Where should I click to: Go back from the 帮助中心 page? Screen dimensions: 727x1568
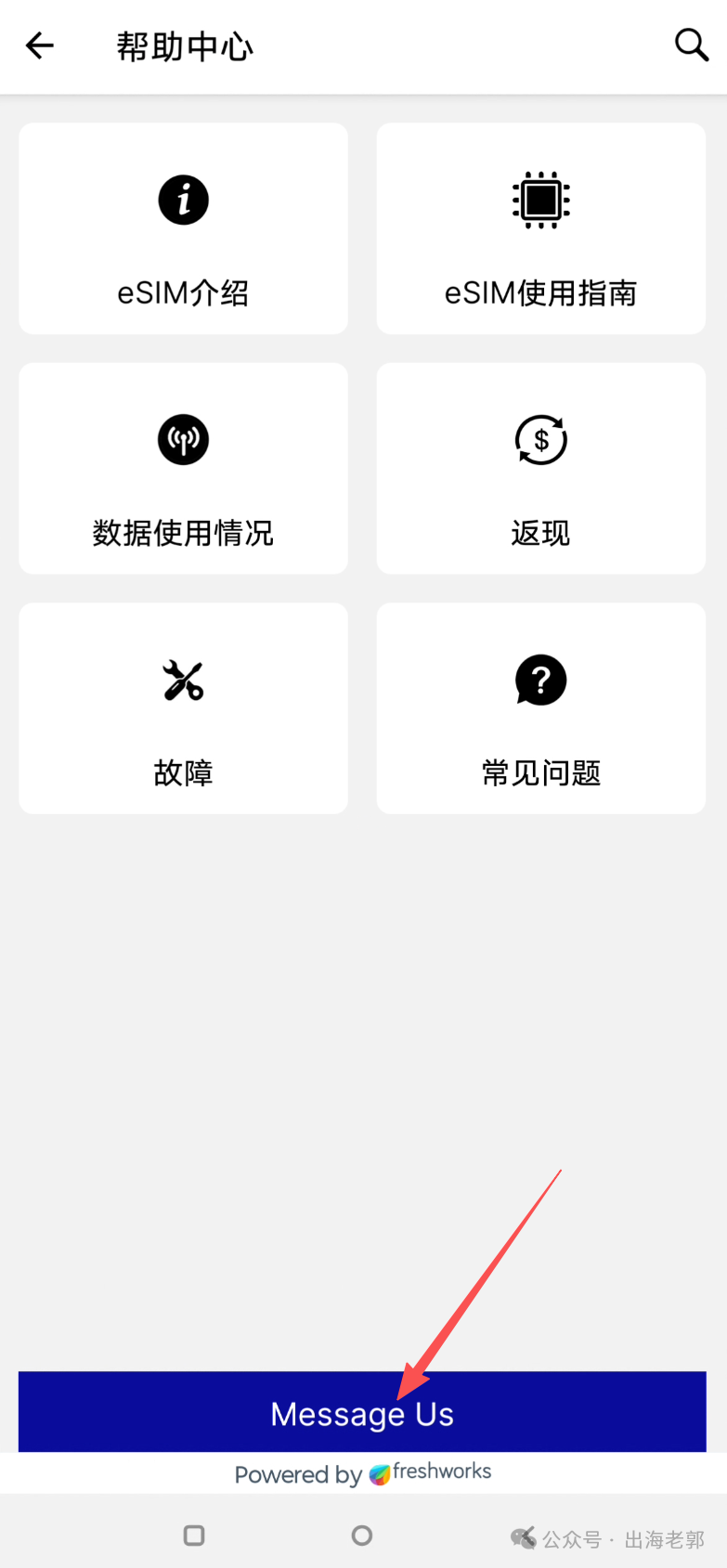pyautogui.click(x=40, y=45)
